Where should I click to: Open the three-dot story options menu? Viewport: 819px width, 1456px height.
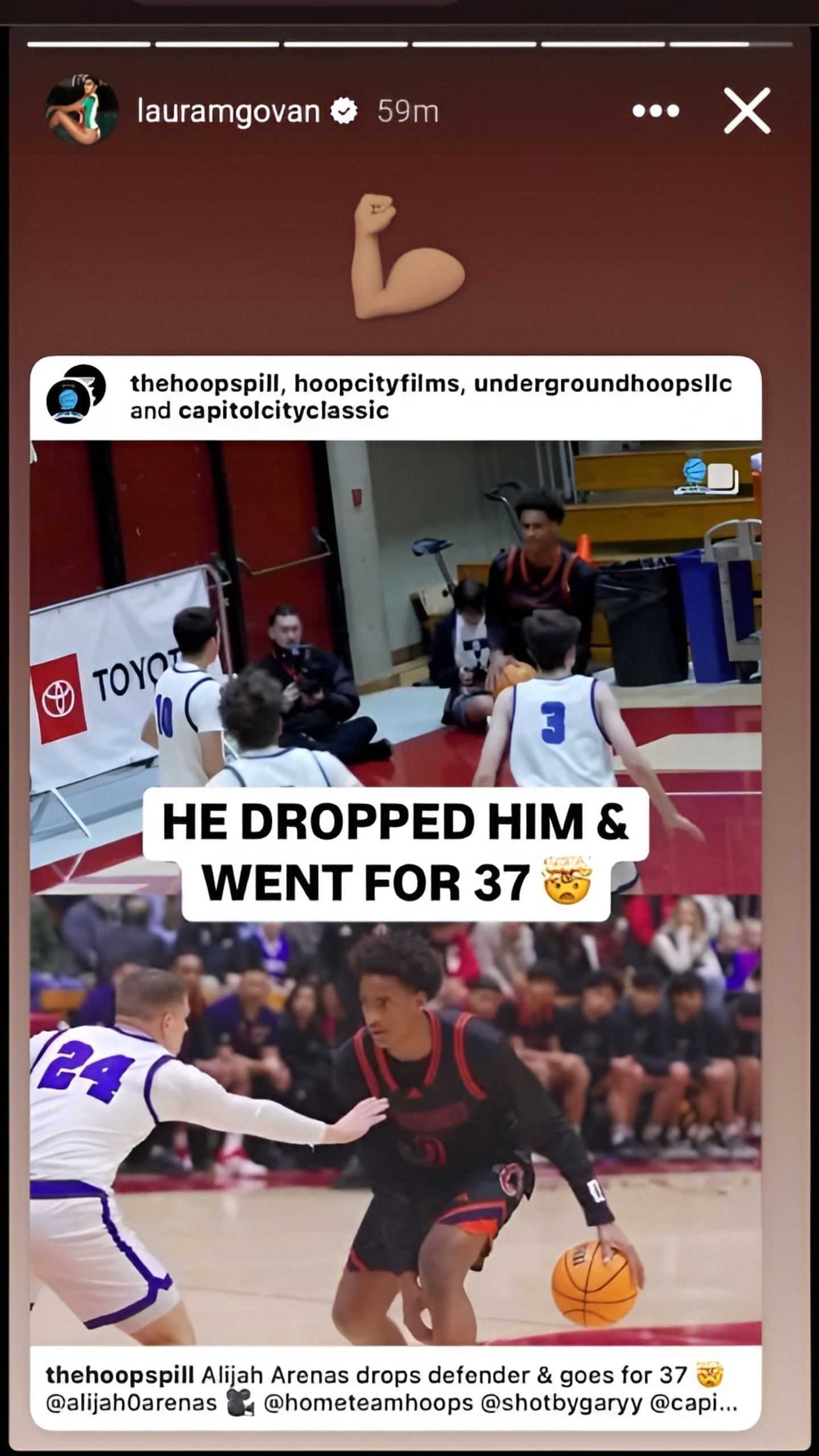pos(656,111)
